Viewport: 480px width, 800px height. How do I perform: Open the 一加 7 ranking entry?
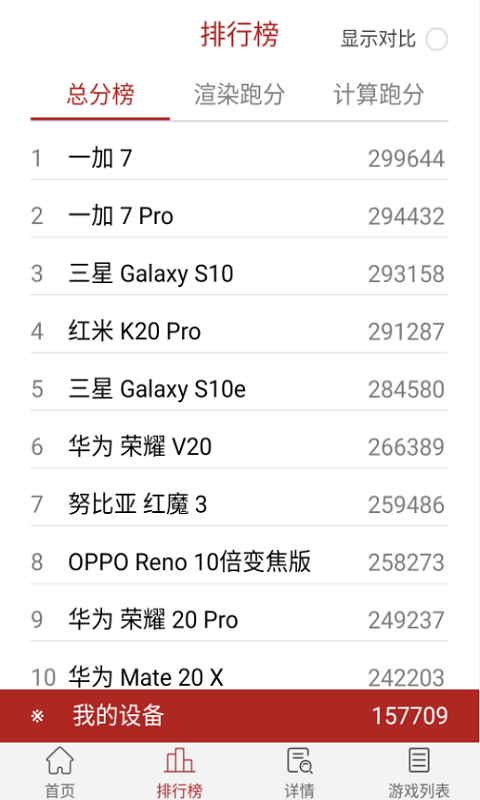239,158
